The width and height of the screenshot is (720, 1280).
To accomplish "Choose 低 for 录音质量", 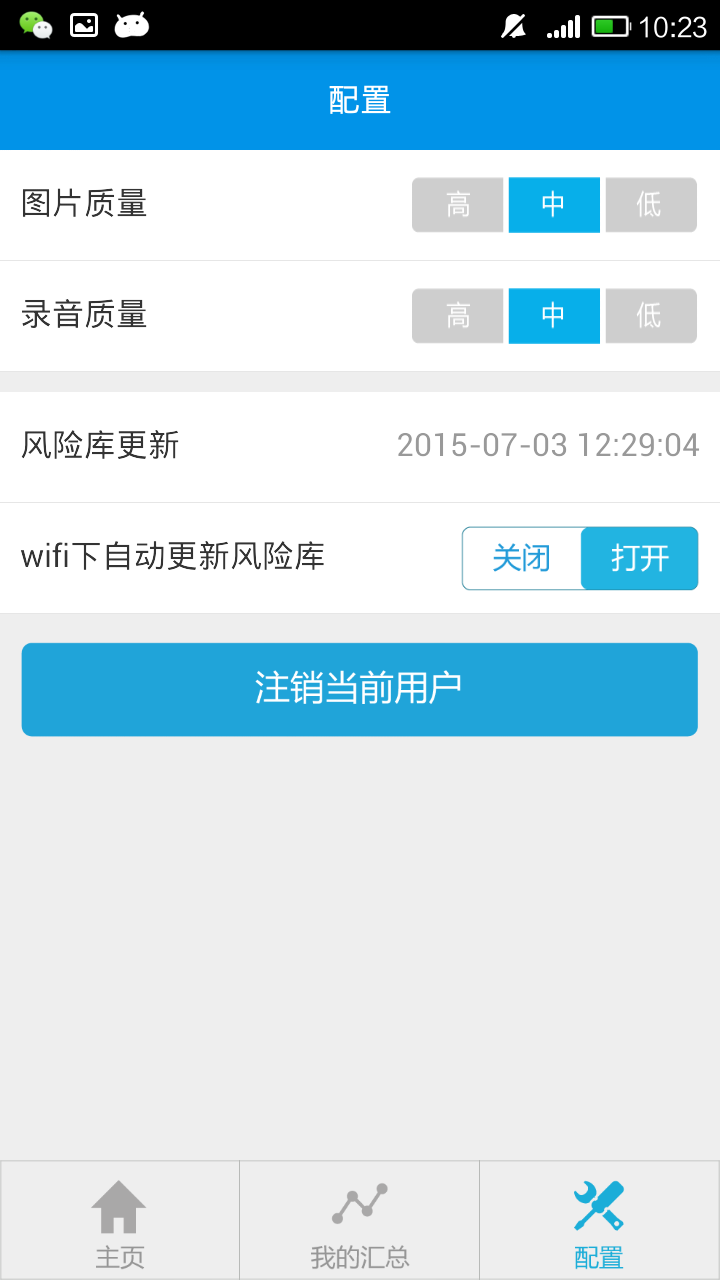I will tap(650, 316).
